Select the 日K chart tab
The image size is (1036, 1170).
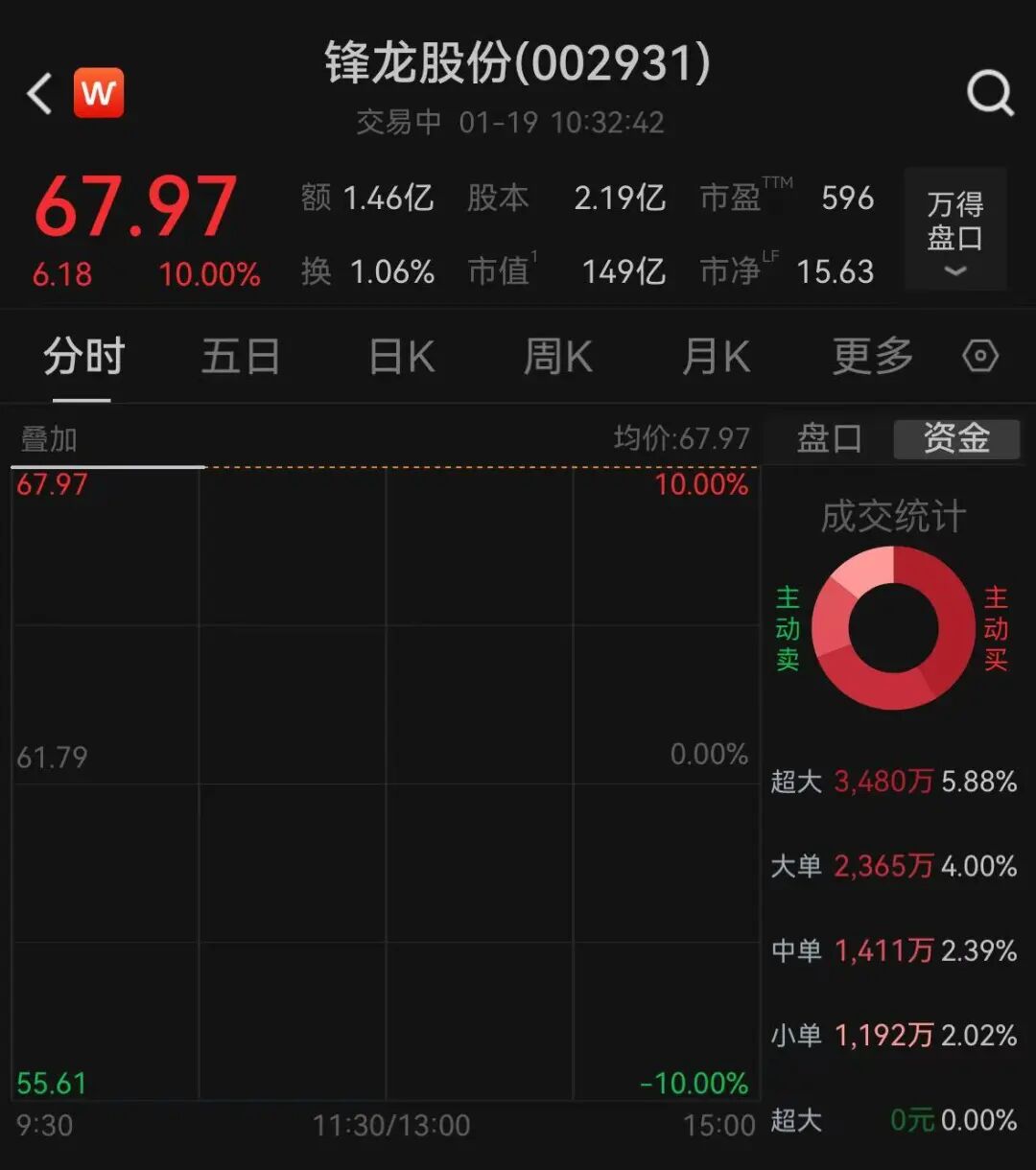coord(401,358)
